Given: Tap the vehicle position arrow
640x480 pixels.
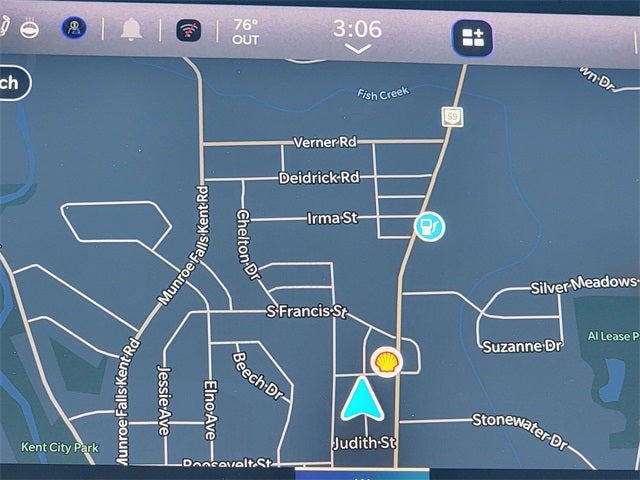Looking at the screenshot, I should pyautogui.click(x=361, y=399).
